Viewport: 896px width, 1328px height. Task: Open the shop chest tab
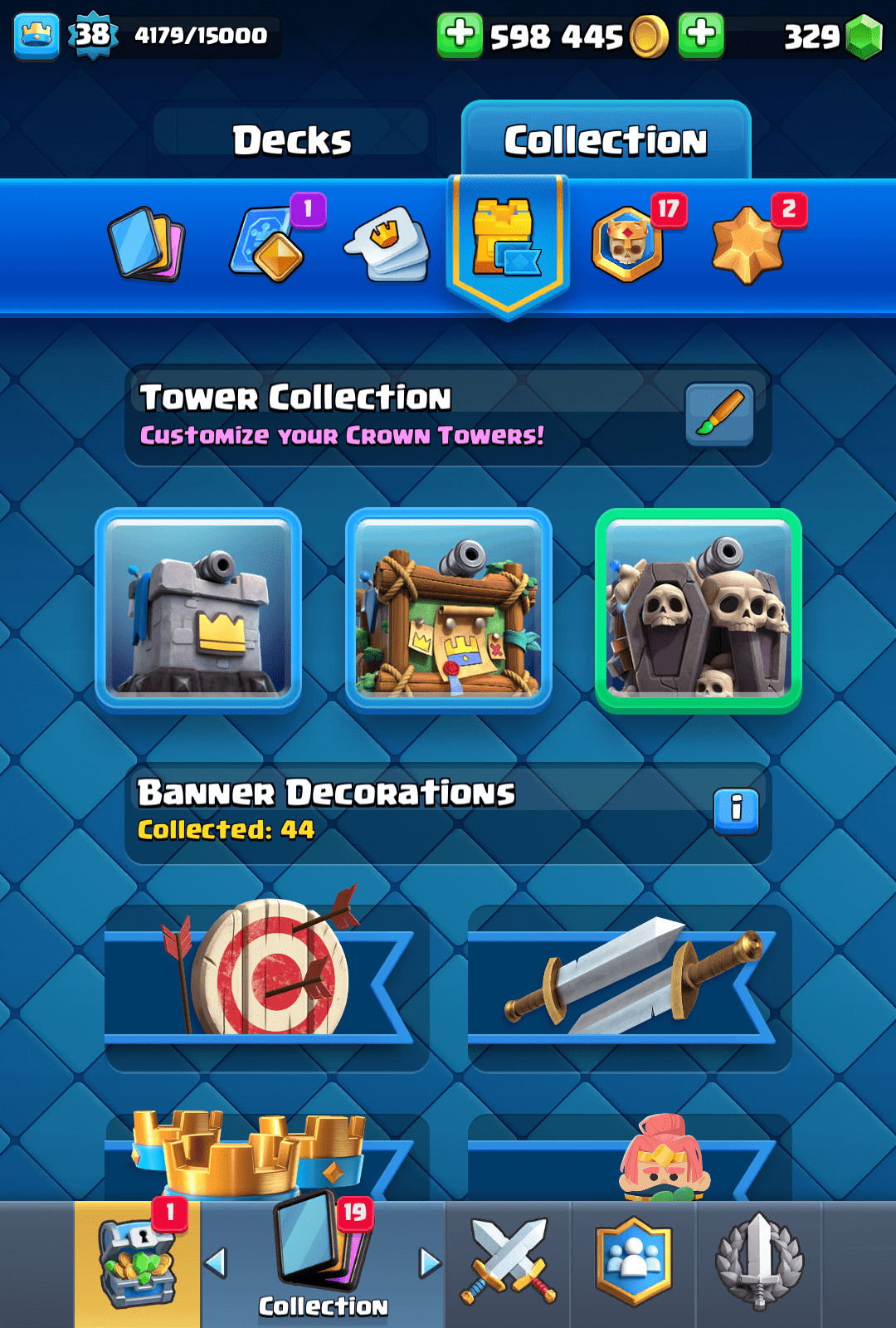click(138, 1263)
